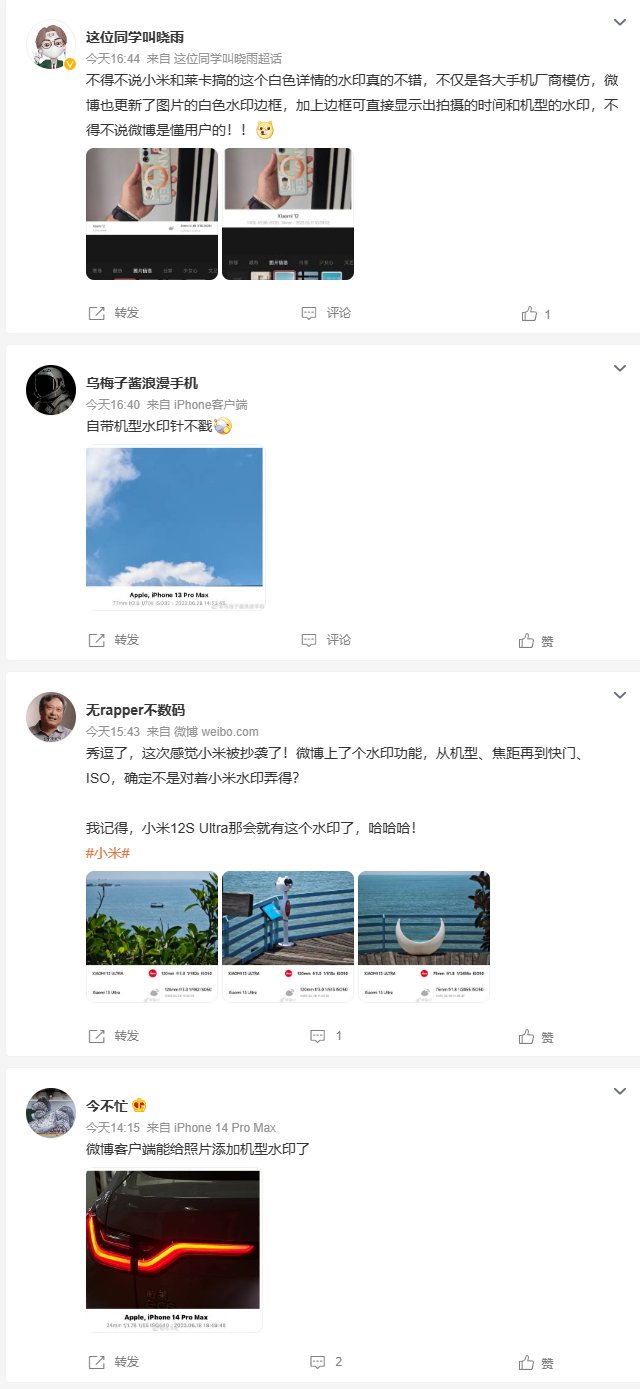View the blue sky photo by 乌梅子酱浪漫手机
The width and height of the screenshot is (640, 1389).
pyautogui.click(x=175, y=528)
